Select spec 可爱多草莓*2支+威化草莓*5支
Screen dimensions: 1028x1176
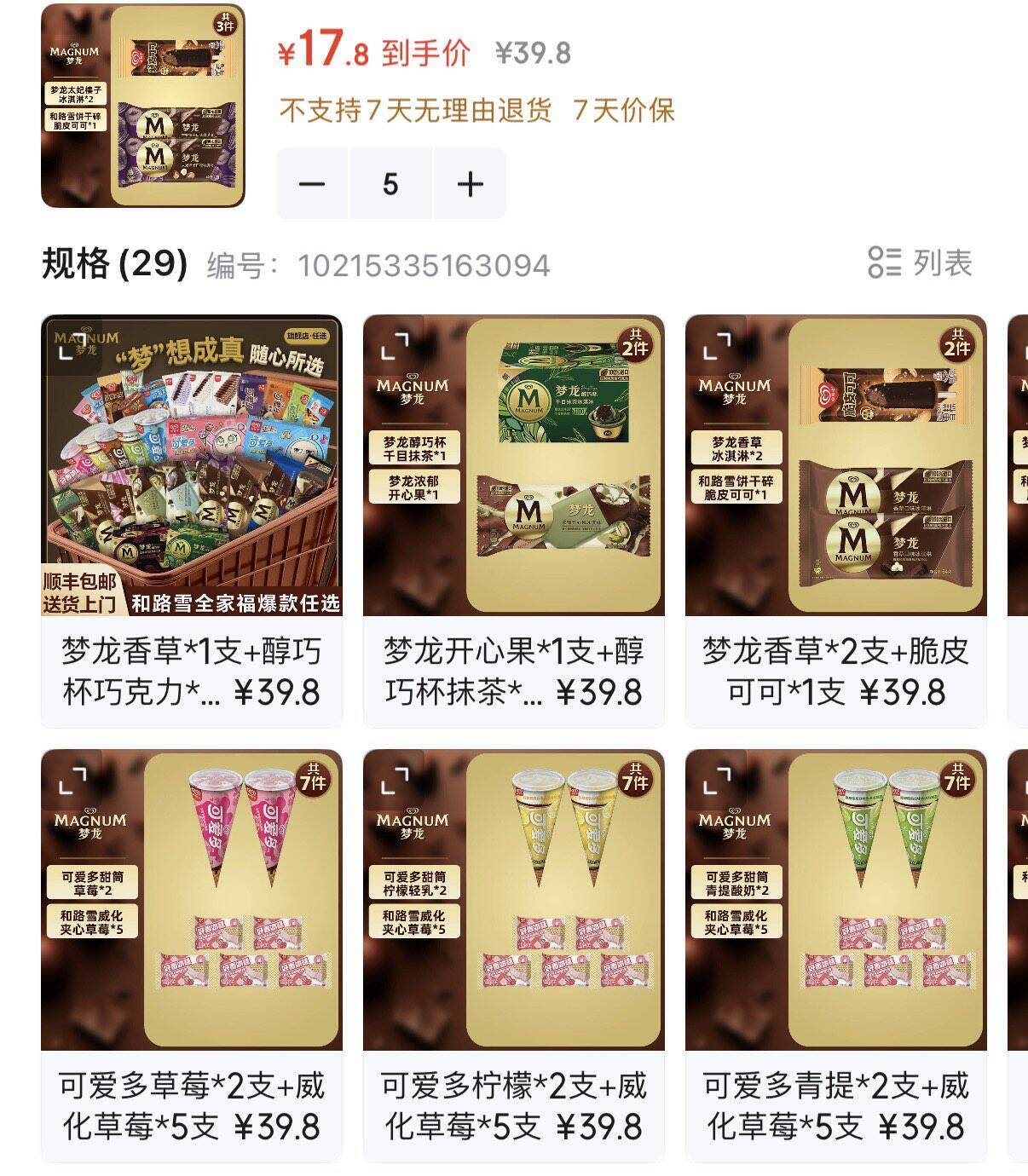[191, 1106]
